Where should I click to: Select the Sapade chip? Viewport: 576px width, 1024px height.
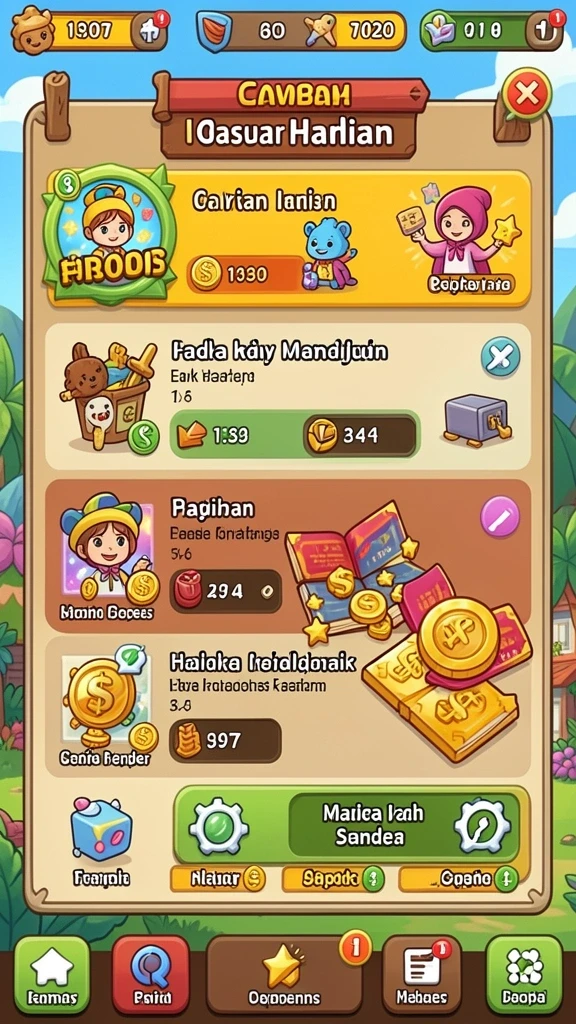pos(333,879)
